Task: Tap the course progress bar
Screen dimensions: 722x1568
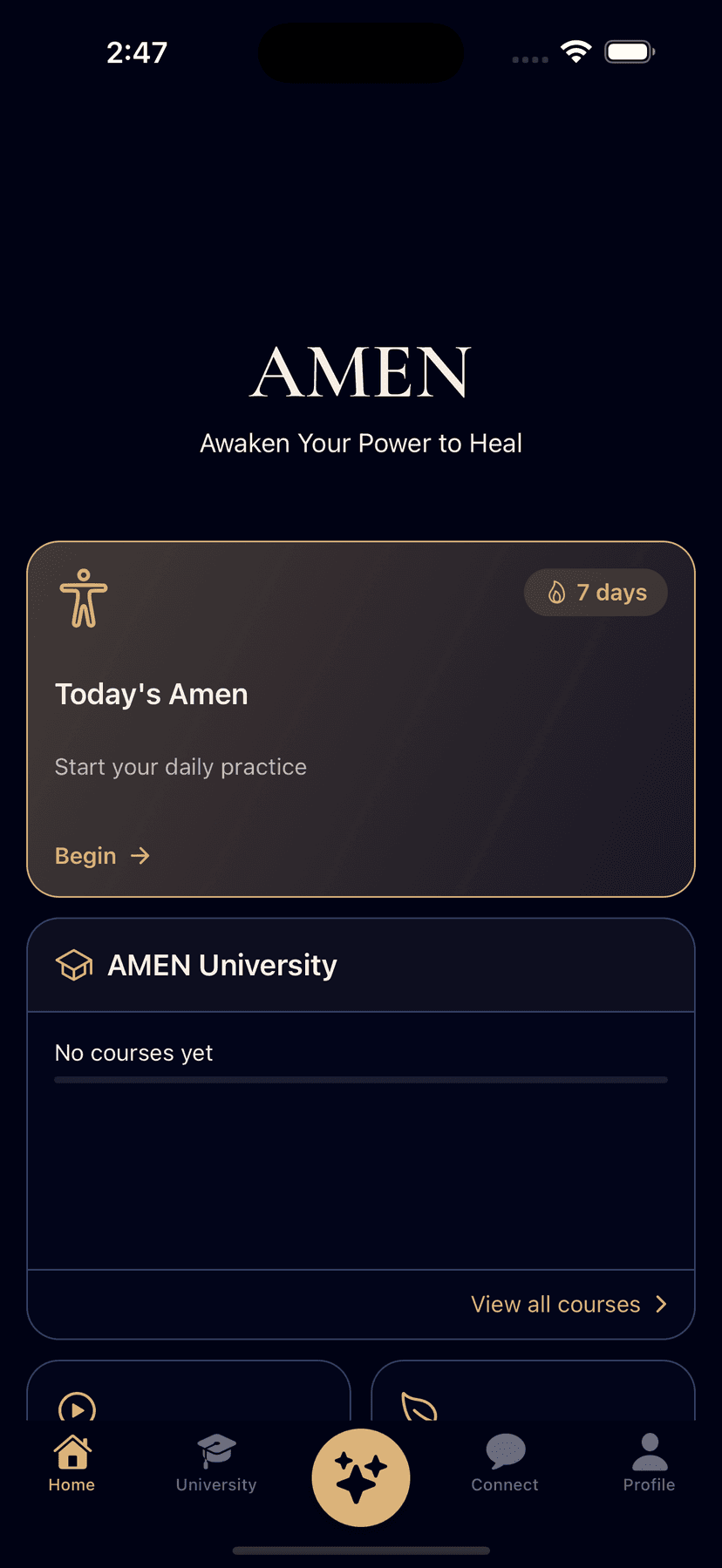Action: [x=360, y=1080]
